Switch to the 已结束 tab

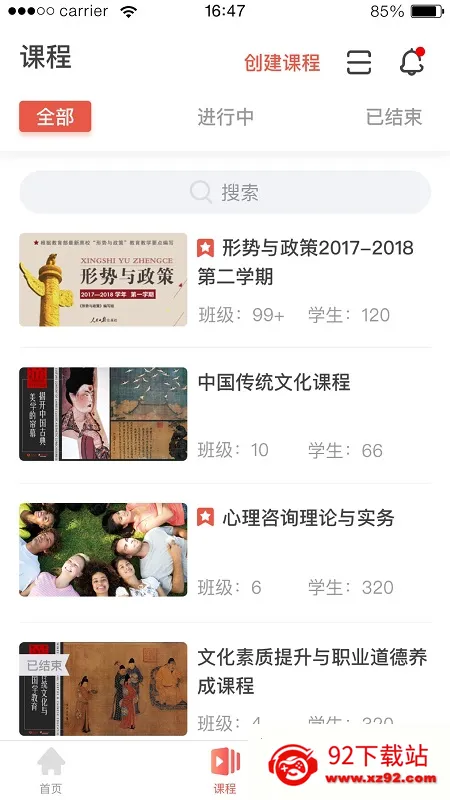394,117
